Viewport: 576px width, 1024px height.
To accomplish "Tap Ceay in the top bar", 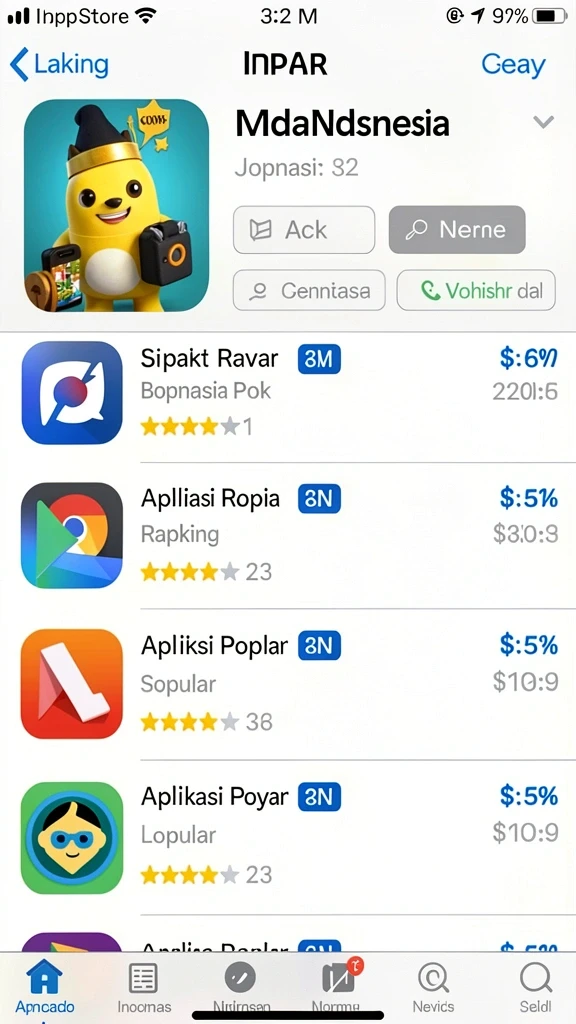I will pyautogui.click(x=513, y=65).
